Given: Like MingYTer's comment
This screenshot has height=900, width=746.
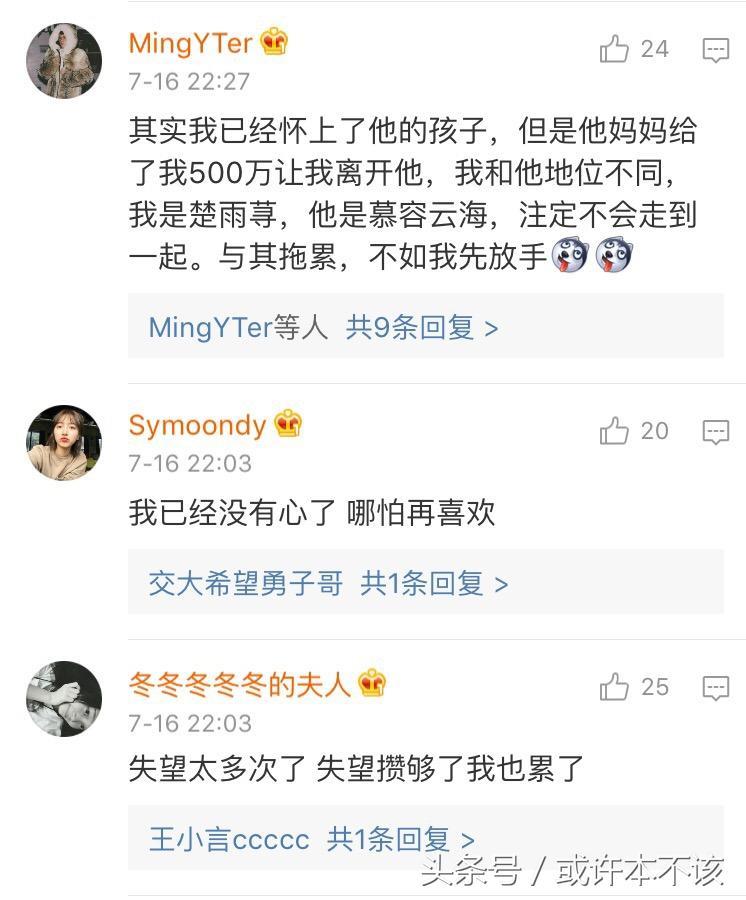Looking at the screenshot, I should pyautogui.click(x=615, y=49).
